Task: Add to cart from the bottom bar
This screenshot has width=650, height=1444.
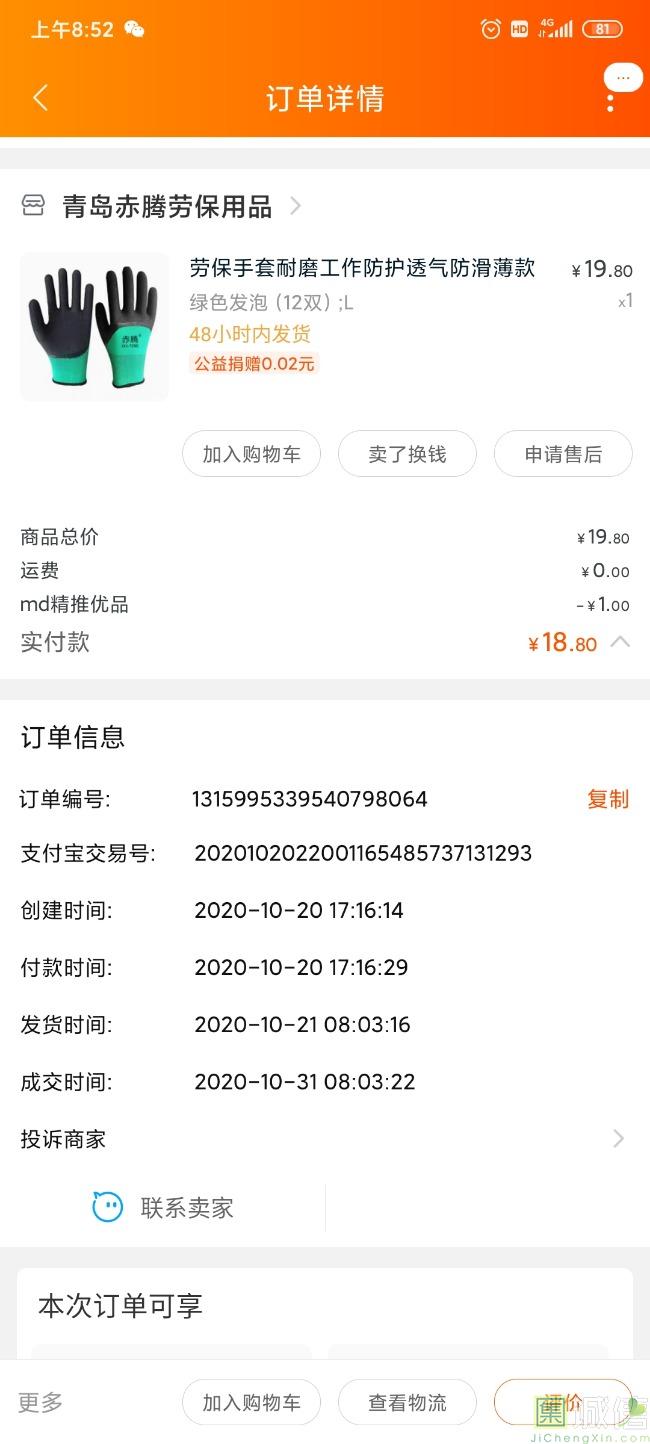Action: coord(251,1402)
